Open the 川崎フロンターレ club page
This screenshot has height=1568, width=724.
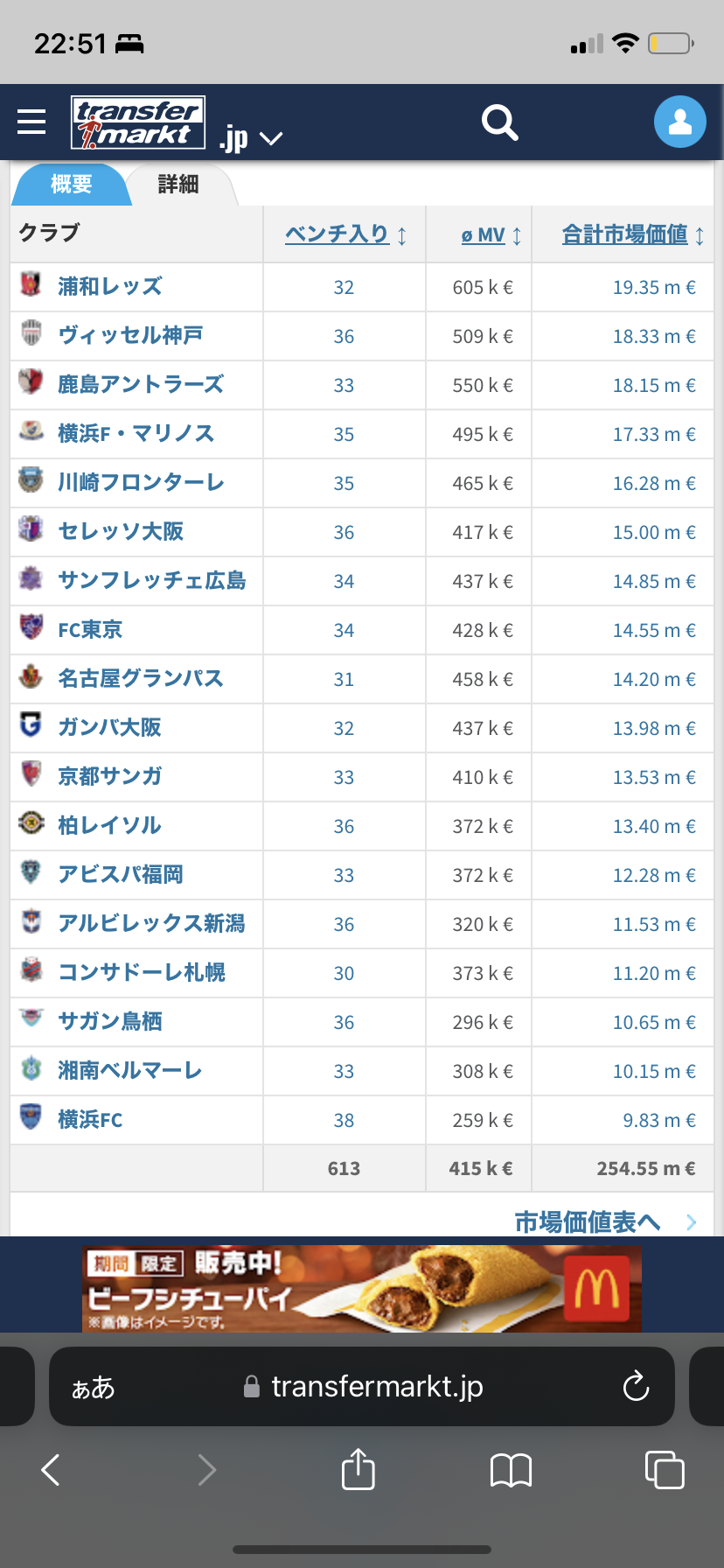(141, 482)
